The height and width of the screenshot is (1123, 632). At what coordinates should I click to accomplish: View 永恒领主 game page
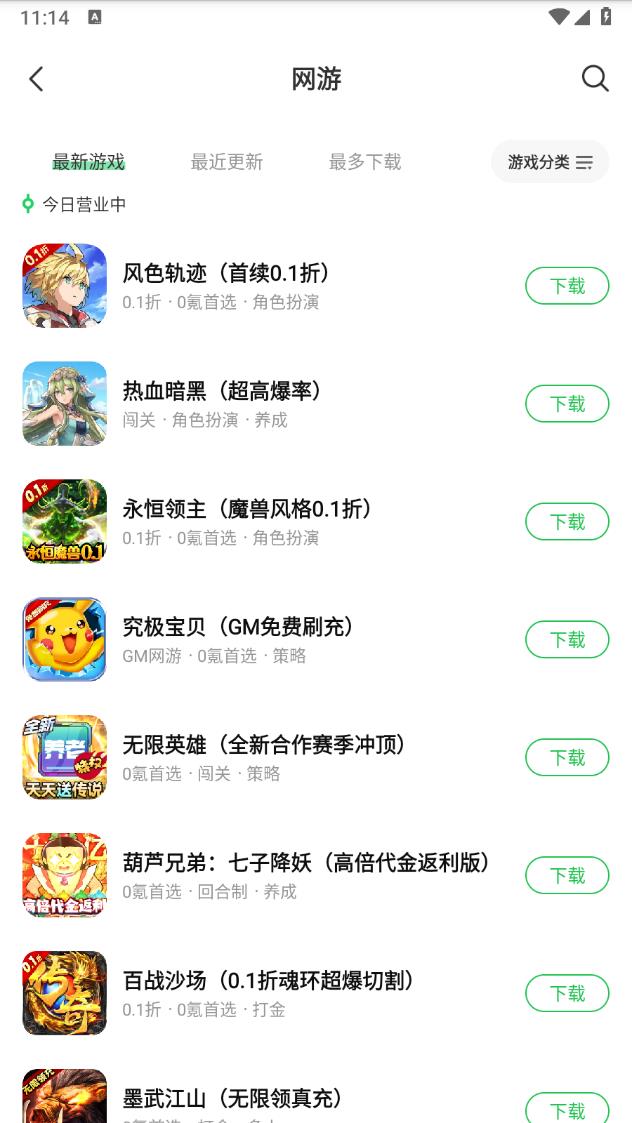point(247,510)
